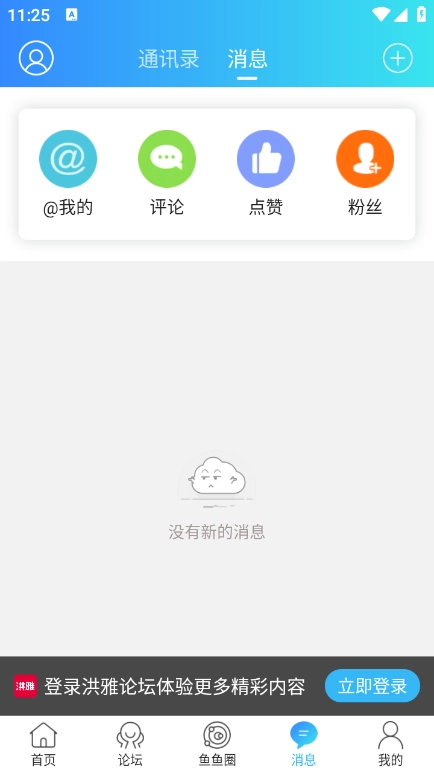Check 粉丝 new followers
The width and height of the screenshot is (434, 773).
pyautogui.click(x=365, y=174)
